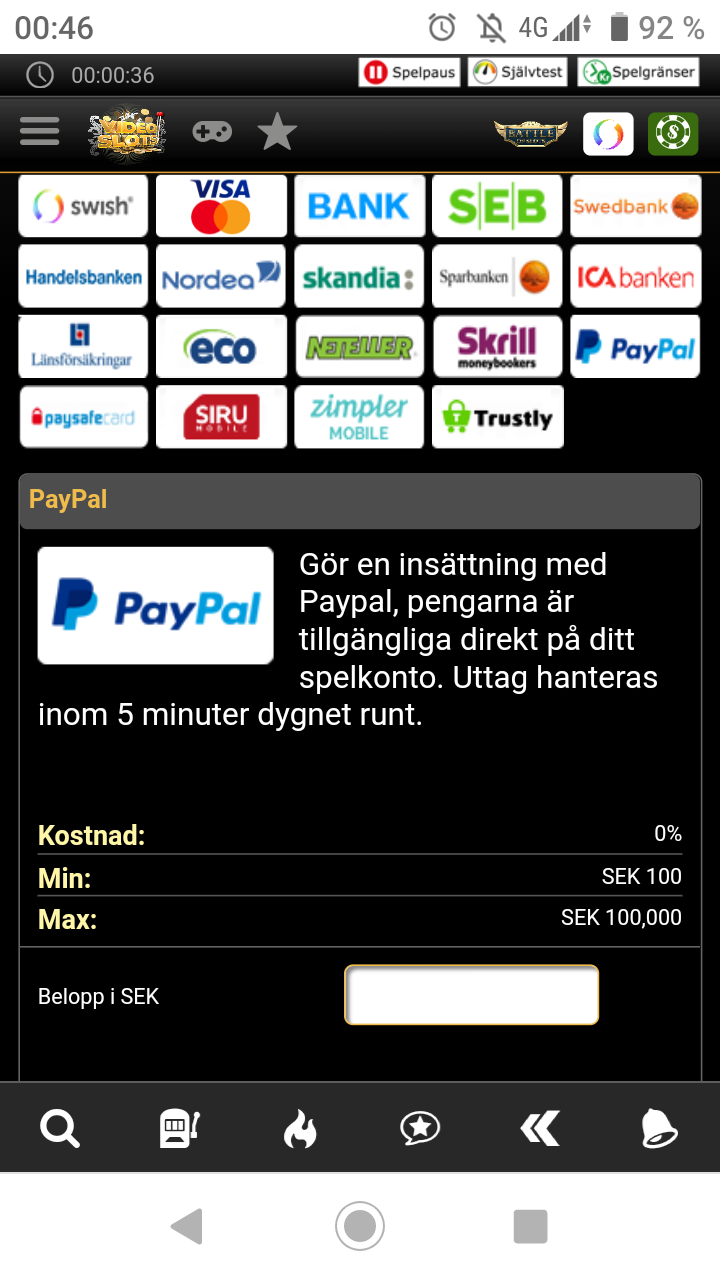
Task: Open the Självtest link
Action: click(x=519, y=73)
